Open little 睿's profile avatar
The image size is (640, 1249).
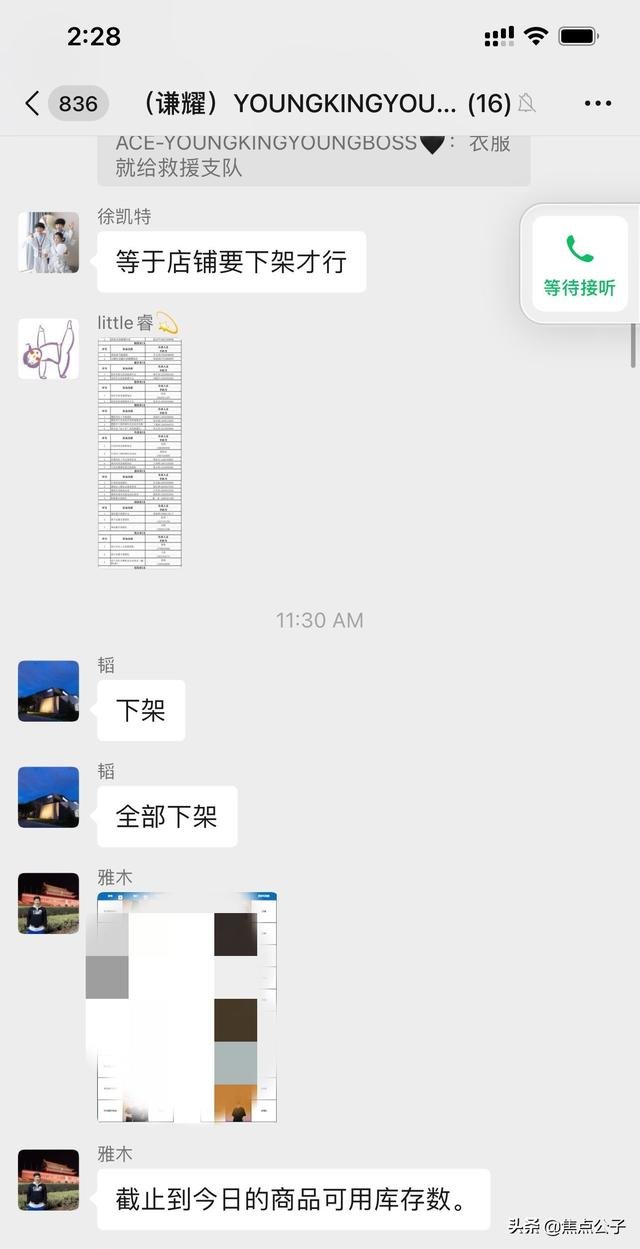[48, 348]
